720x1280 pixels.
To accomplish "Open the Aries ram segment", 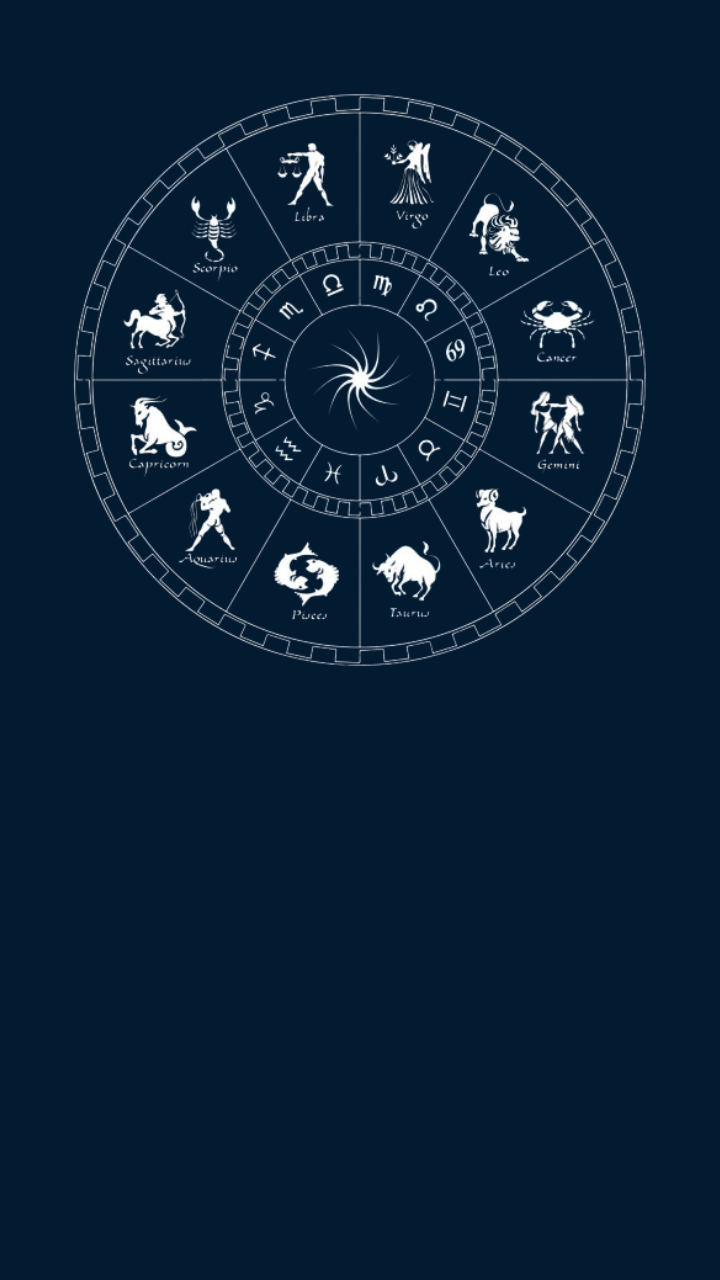I will [x=499, y=523].
